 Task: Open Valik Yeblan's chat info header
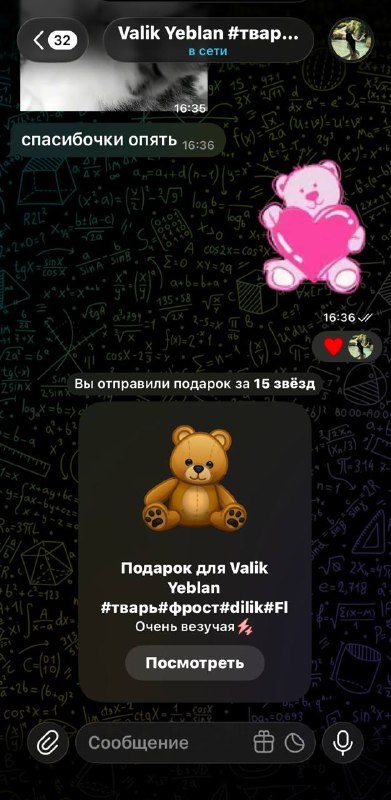click(x=208, y=40)
